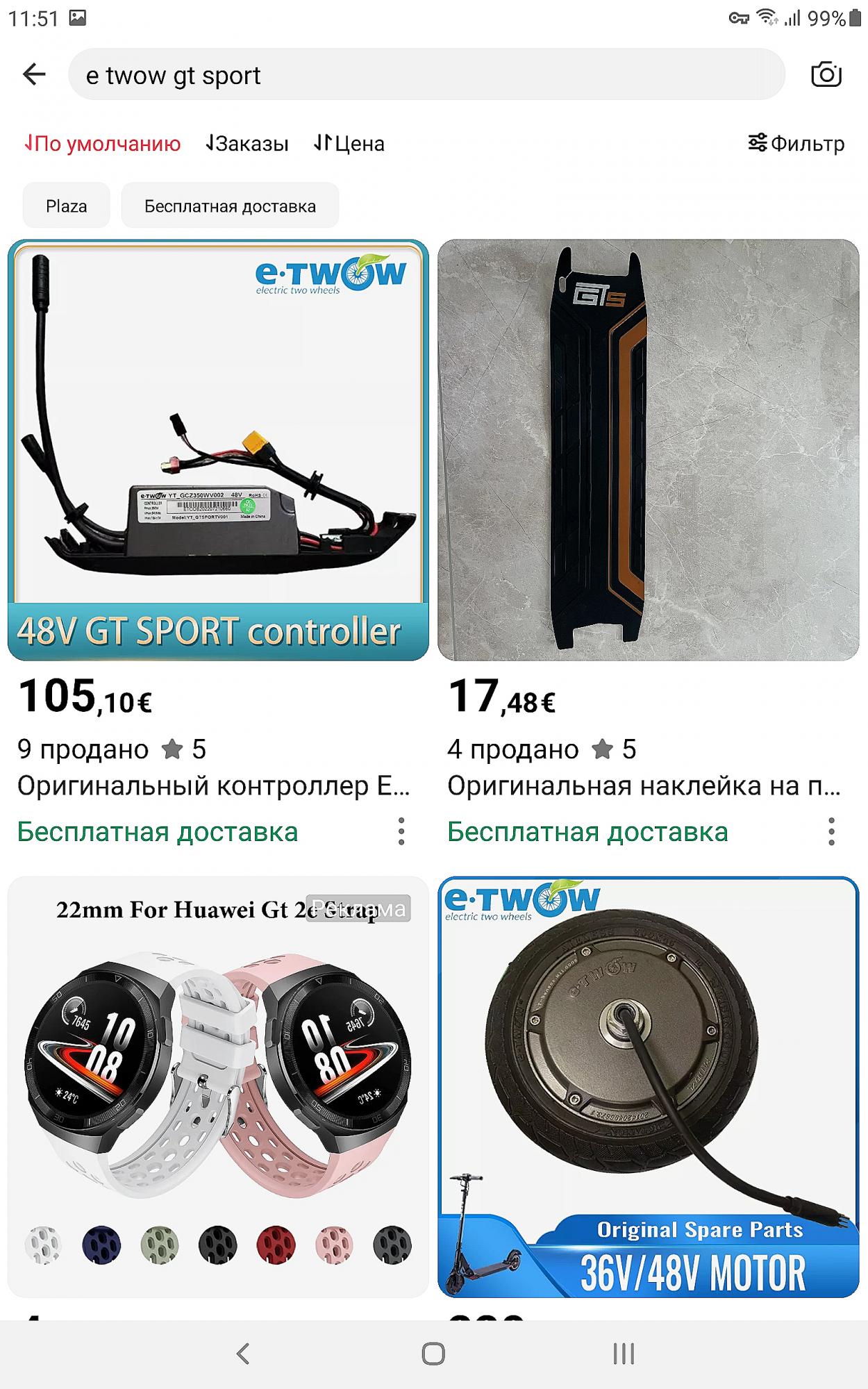Sort results by Заказы
The width and height of the screenshot is (868, 1389).
(247, 144)
